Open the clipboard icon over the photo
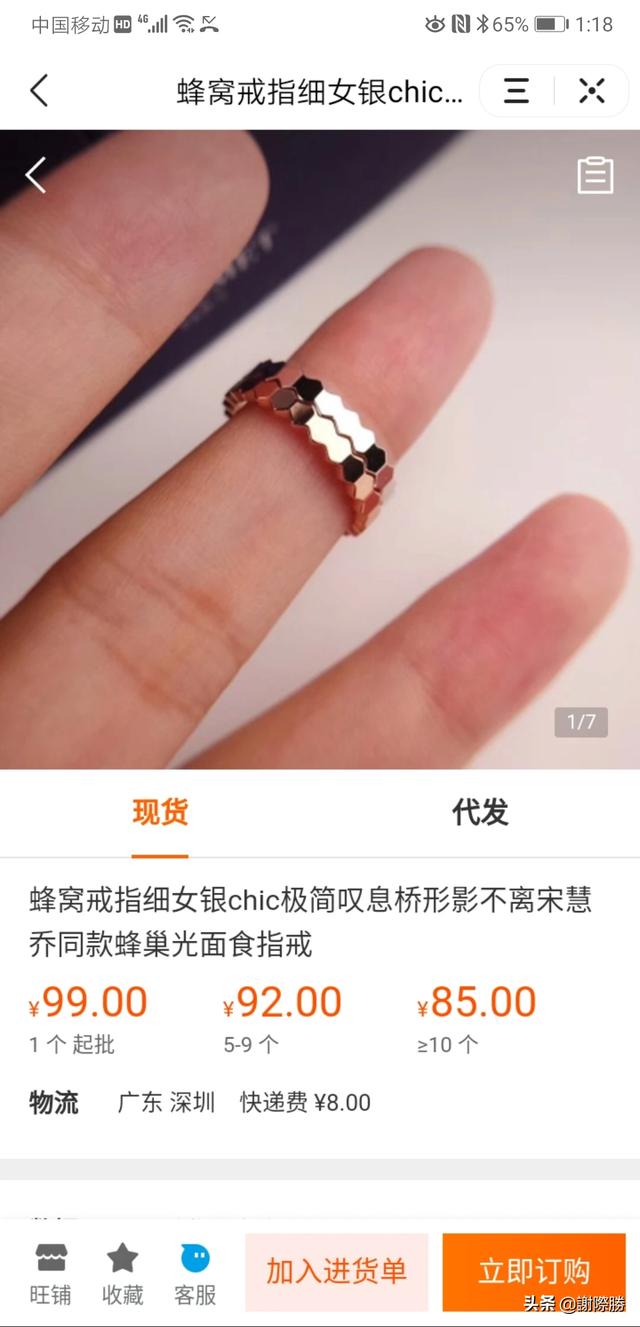The image size is (640, 1327). click(595, 175)
